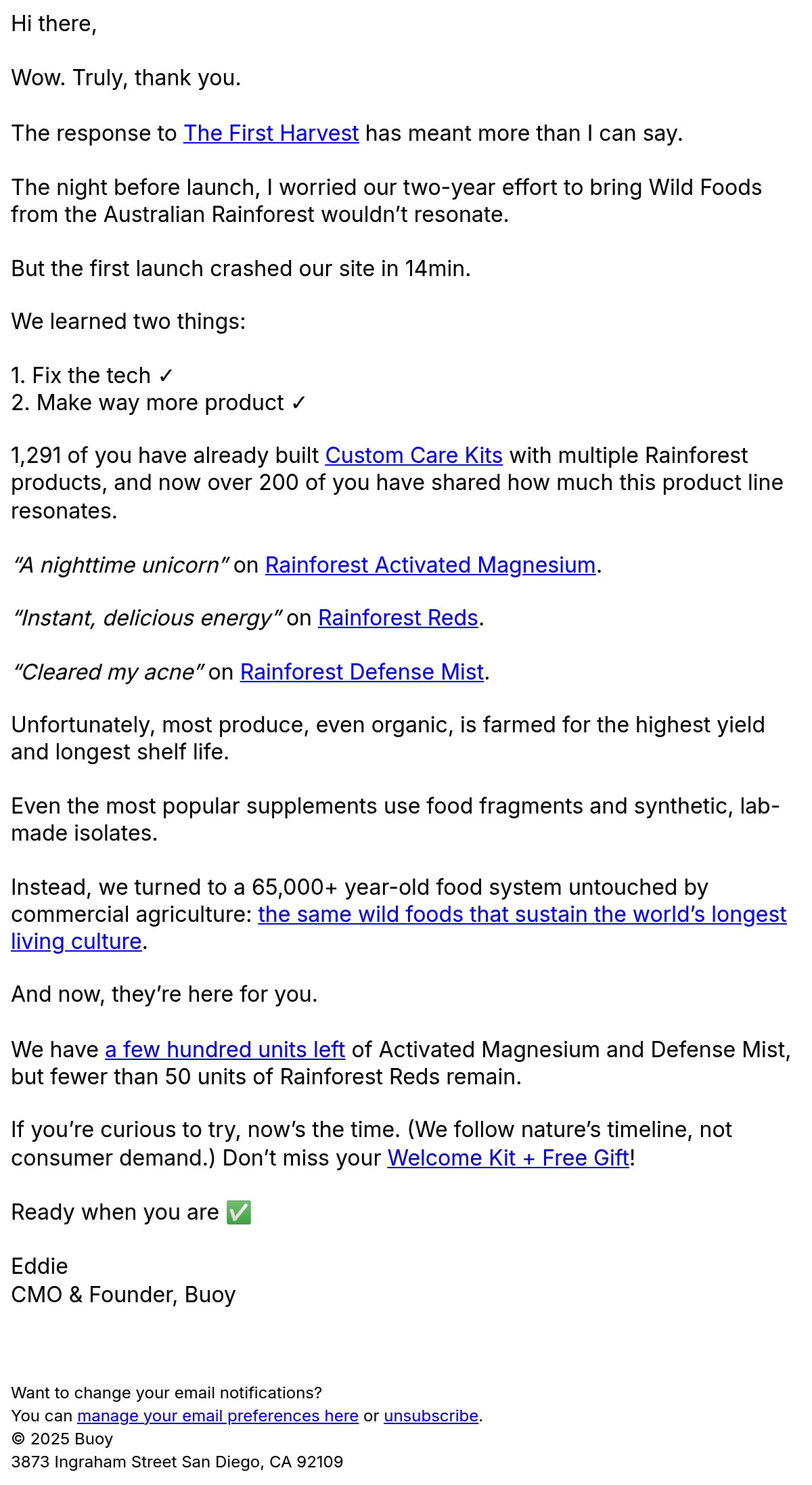View Rainforest Defense Mist link
Viewport: 812px width, 1485px height.
(x=362, y=672)
